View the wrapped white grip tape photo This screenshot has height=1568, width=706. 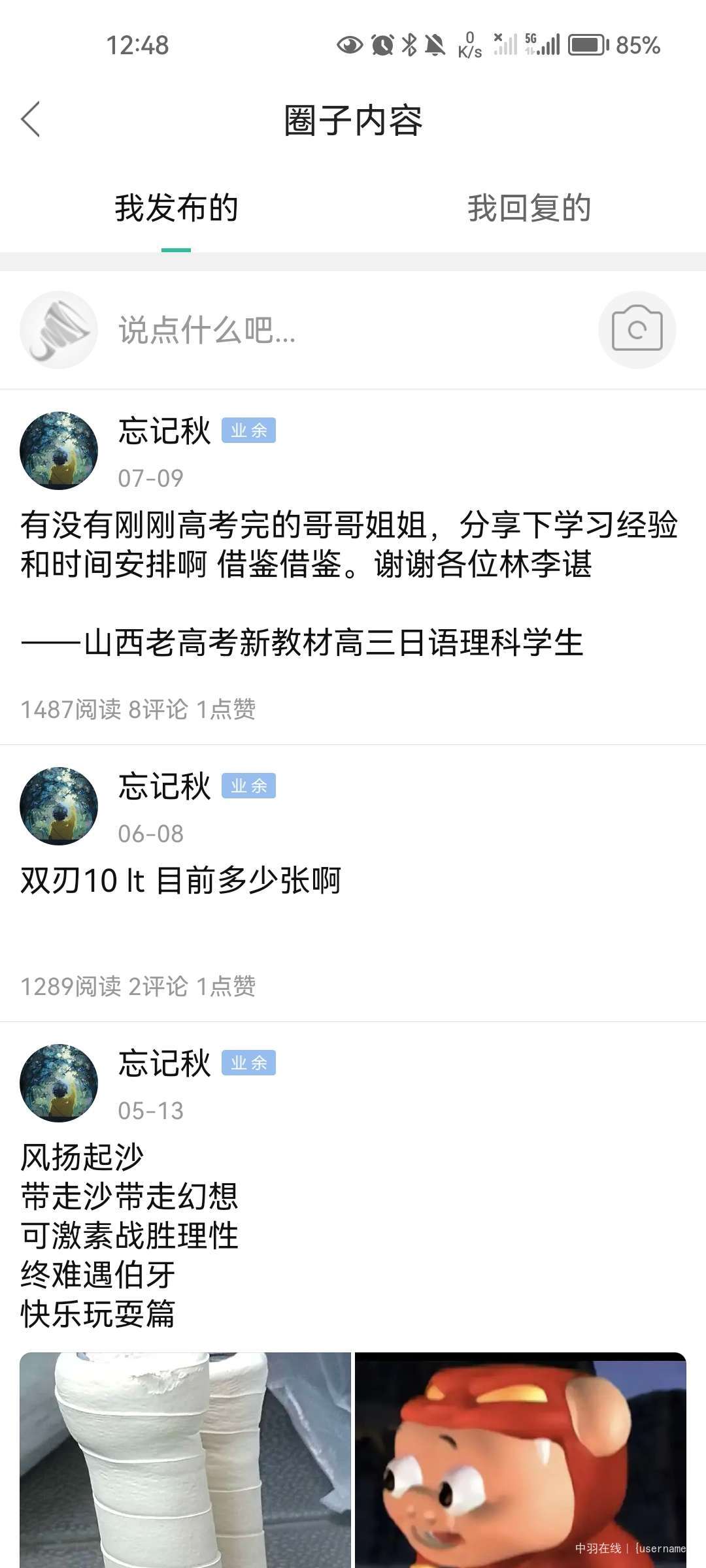pos(185,1460)
